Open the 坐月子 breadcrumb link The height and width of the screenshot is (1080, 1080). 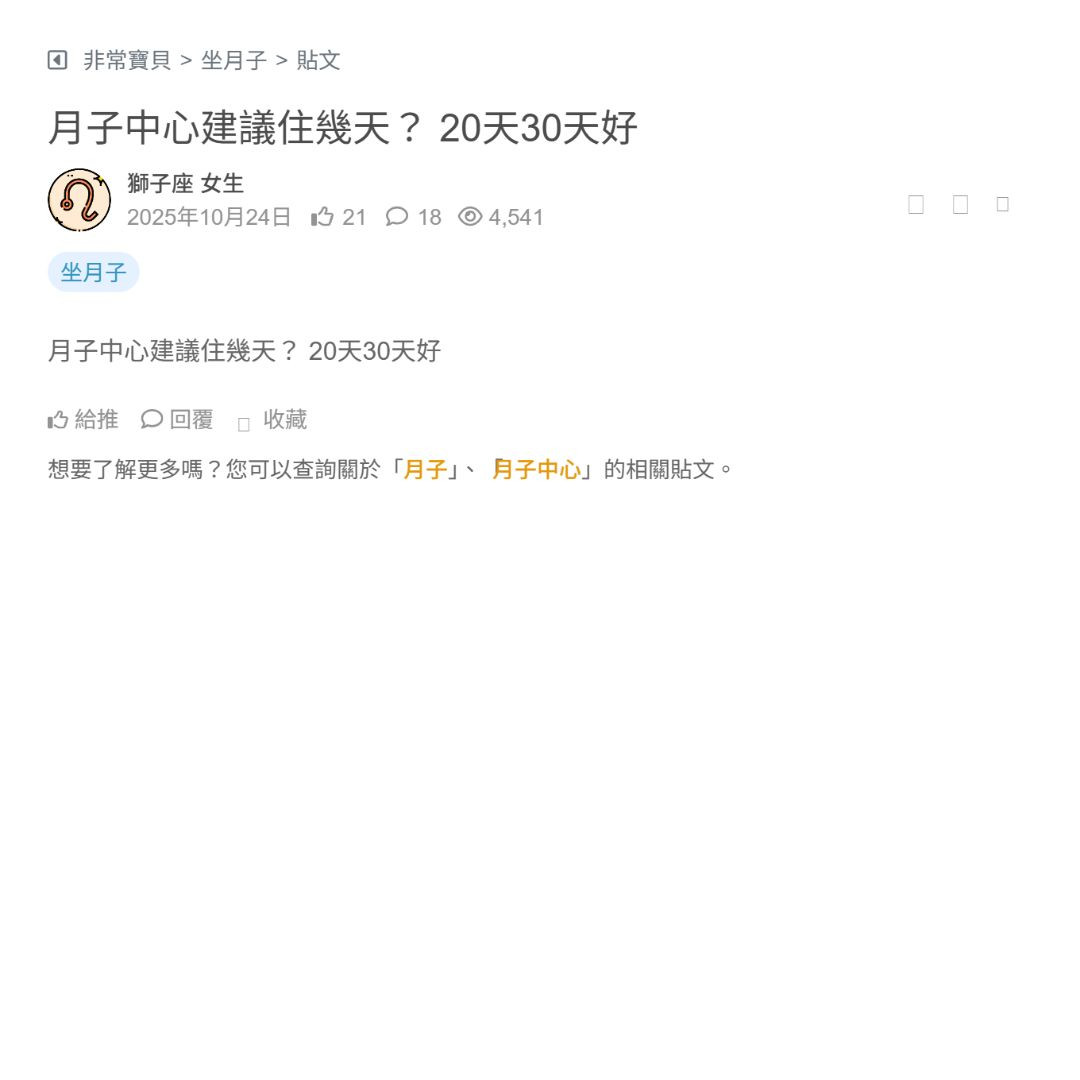(x=234, y=60)
